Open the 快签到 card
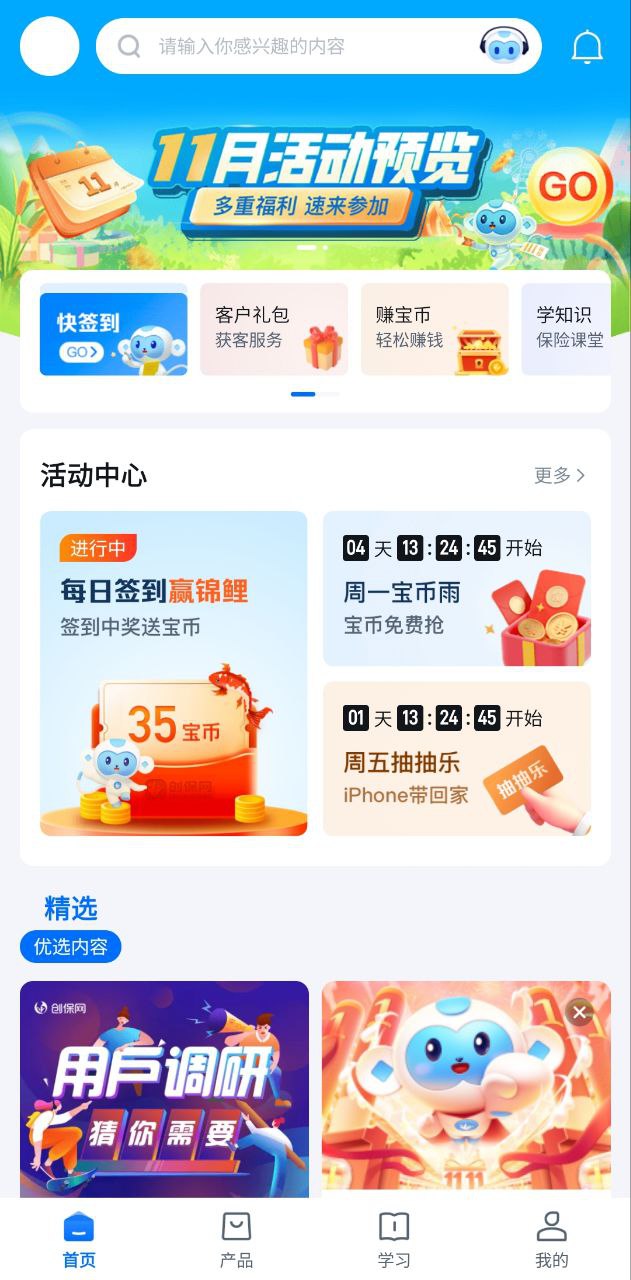 click(x=114, y=334)
